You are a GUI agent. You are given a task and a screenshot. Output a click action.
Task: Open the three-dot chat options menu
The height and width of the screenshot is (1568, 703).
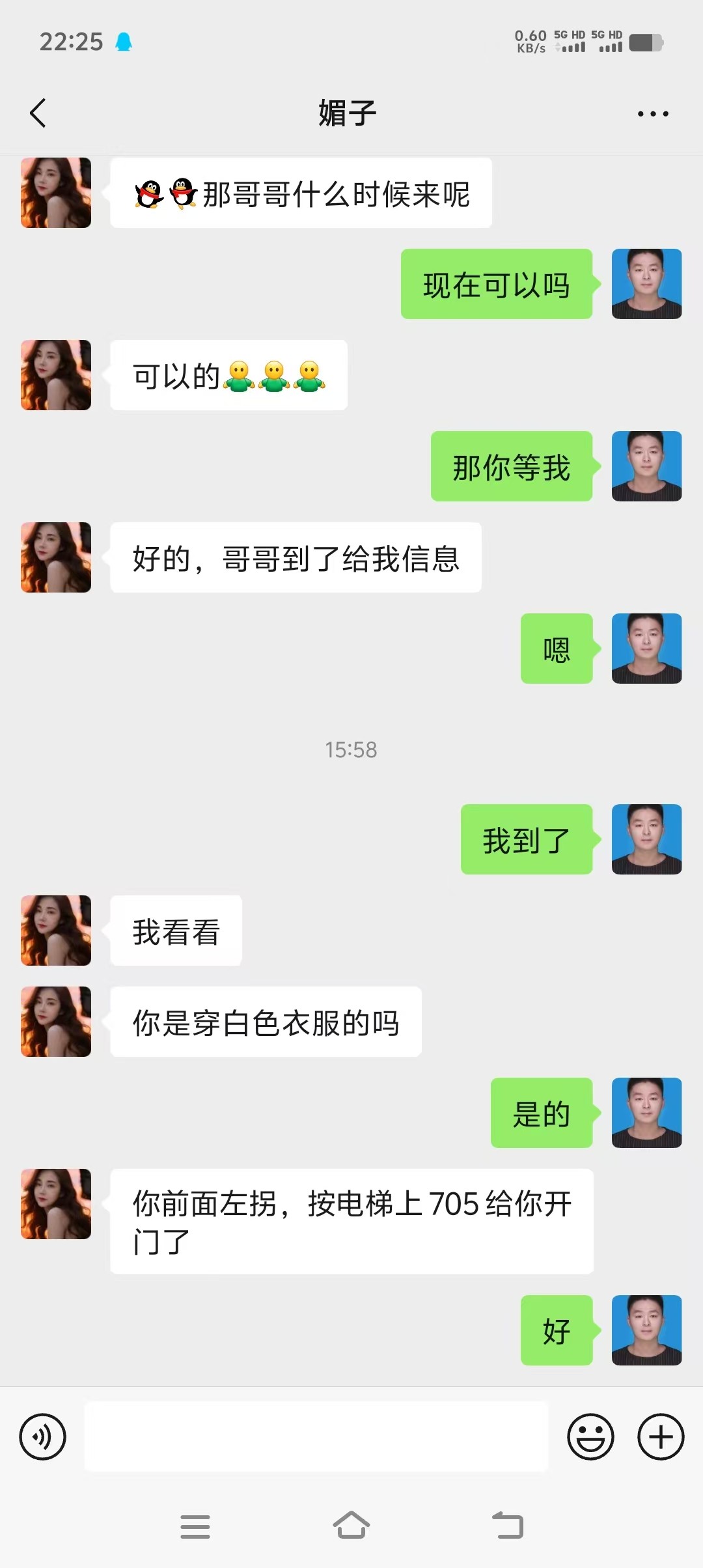coord(652,114)
